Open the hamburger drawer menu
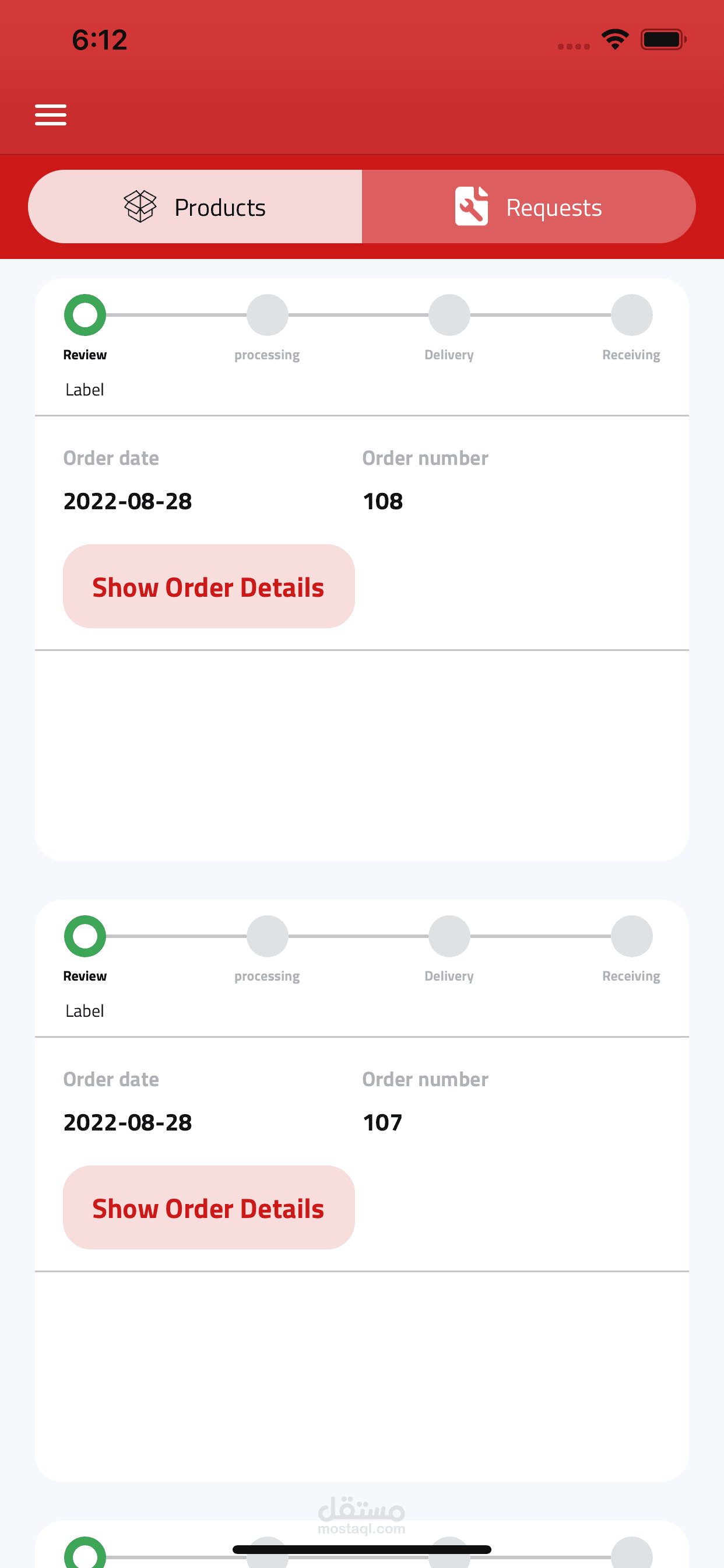The image size is (724, 1568). 51,114
